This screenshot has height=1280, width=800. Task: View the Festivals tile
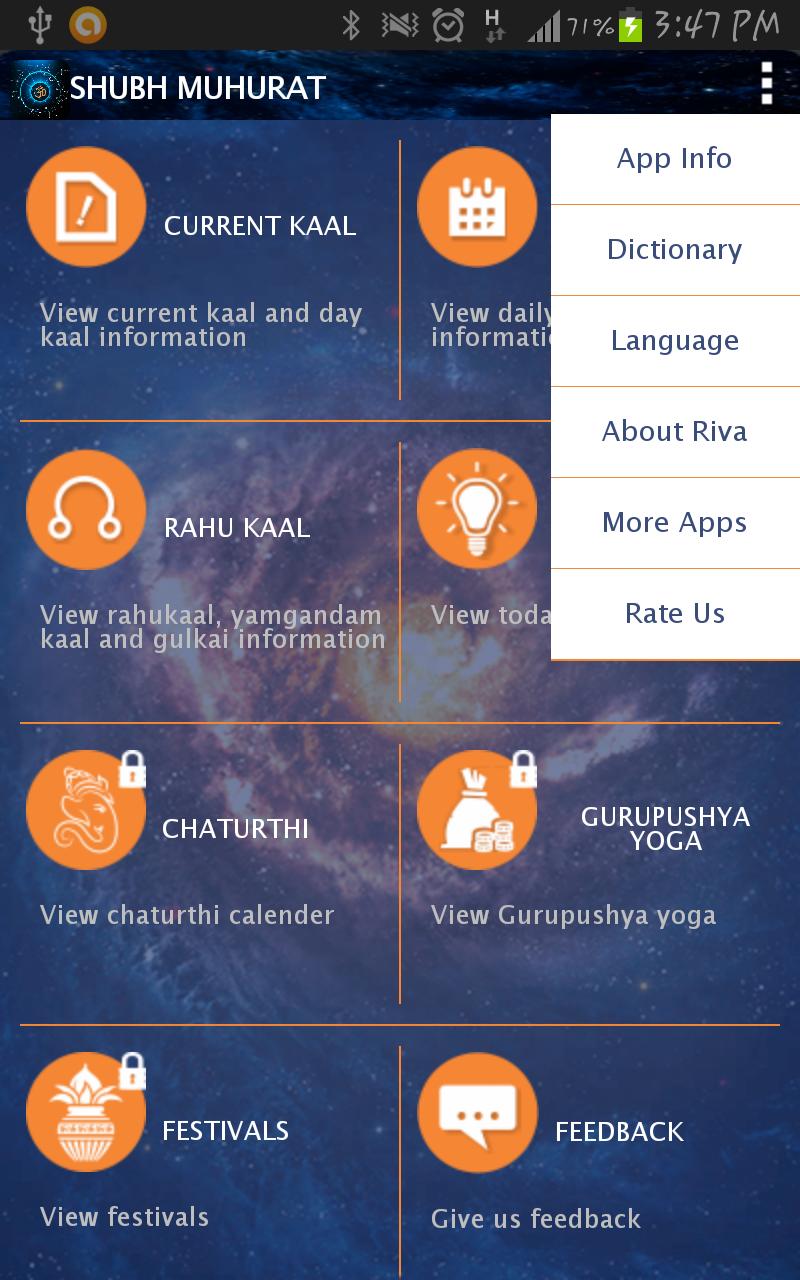(x=200, y=1150)
